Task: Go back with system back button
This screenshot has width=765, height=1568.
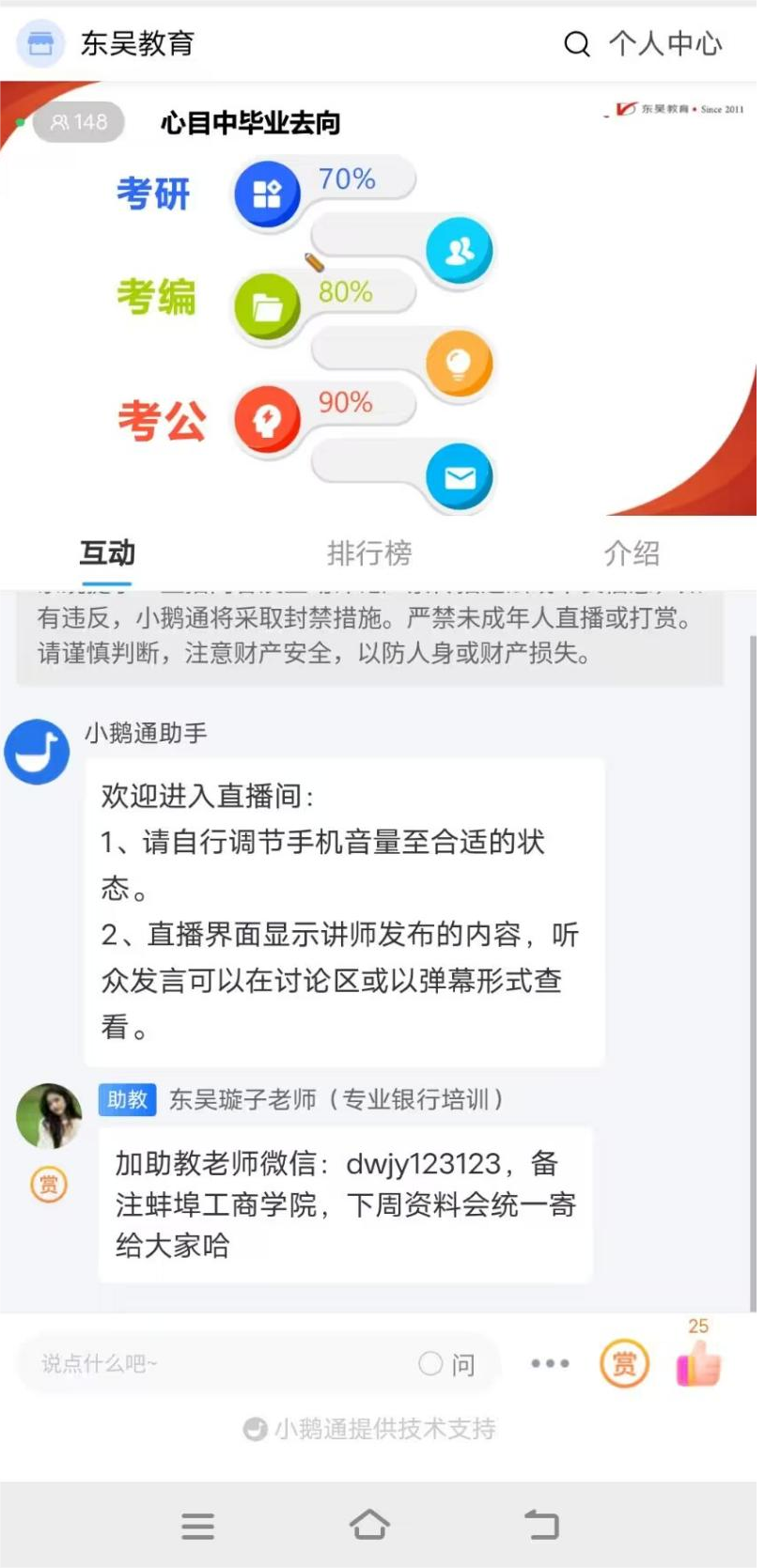Action: pyautogui.click(x=541, y=1524)
